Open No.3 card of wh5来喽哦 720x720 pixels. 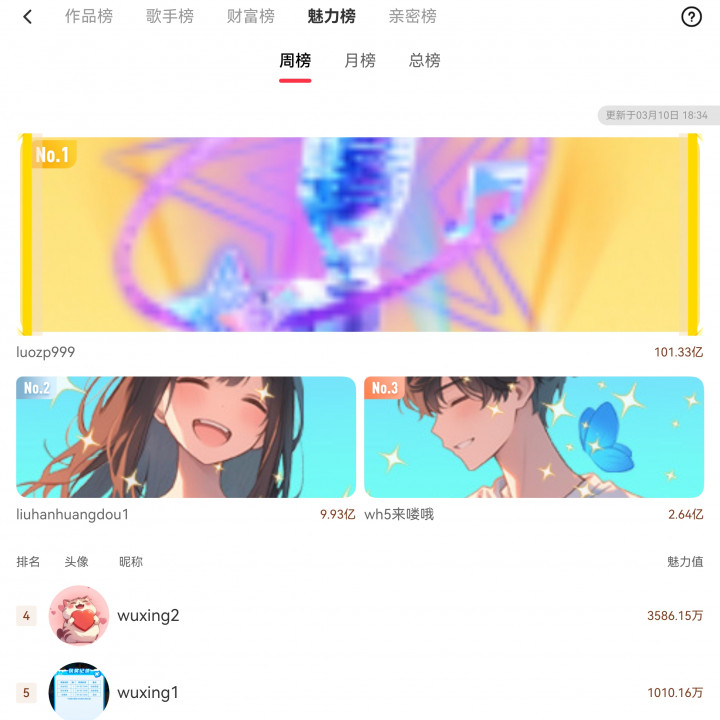[534, 437]
